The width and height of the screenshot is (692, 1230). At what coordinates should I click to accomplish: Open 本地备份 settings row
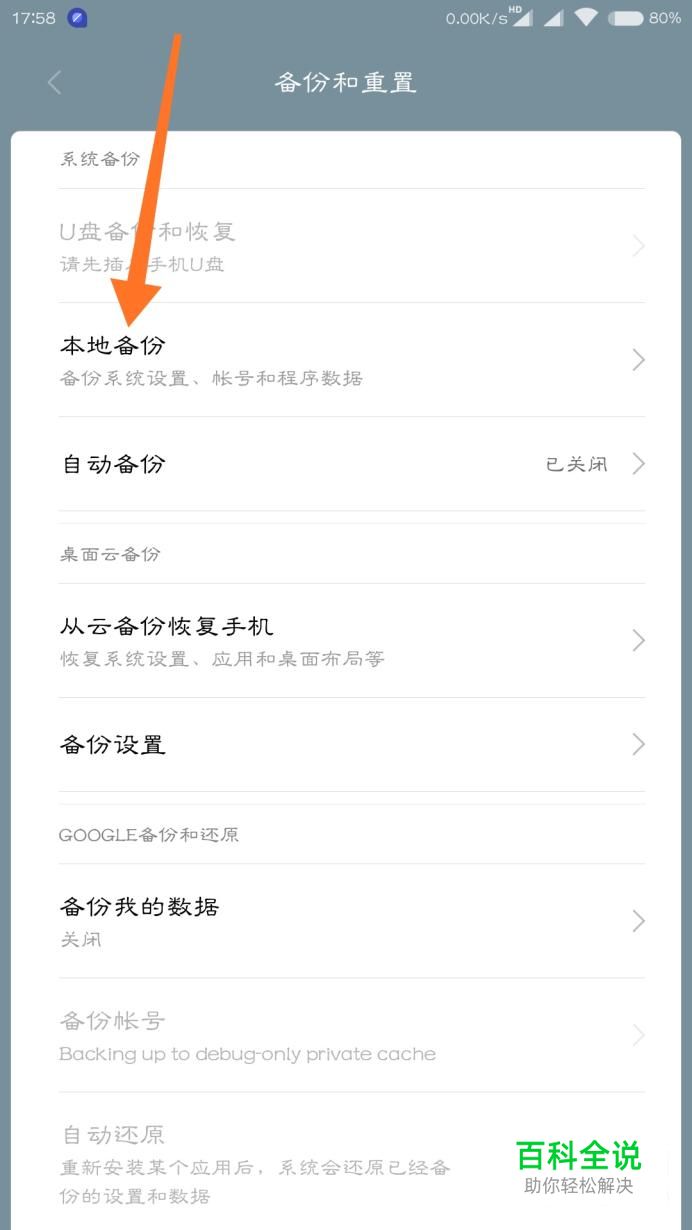[352, 360]
